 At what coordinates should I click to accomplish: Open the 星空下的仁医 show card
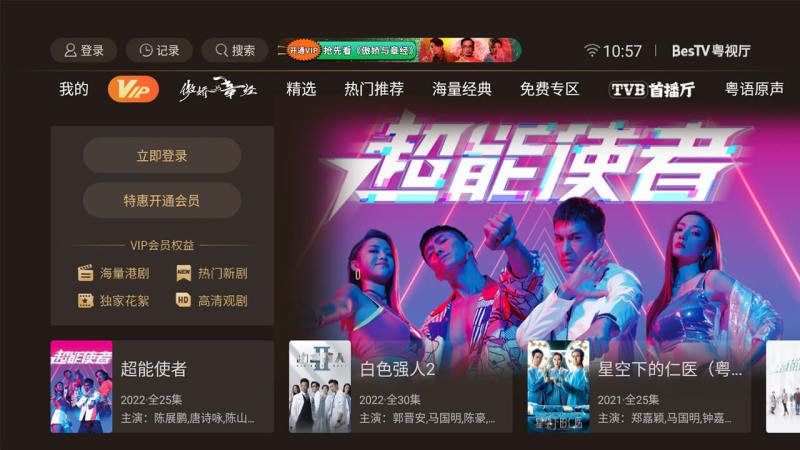pos(639,386)
